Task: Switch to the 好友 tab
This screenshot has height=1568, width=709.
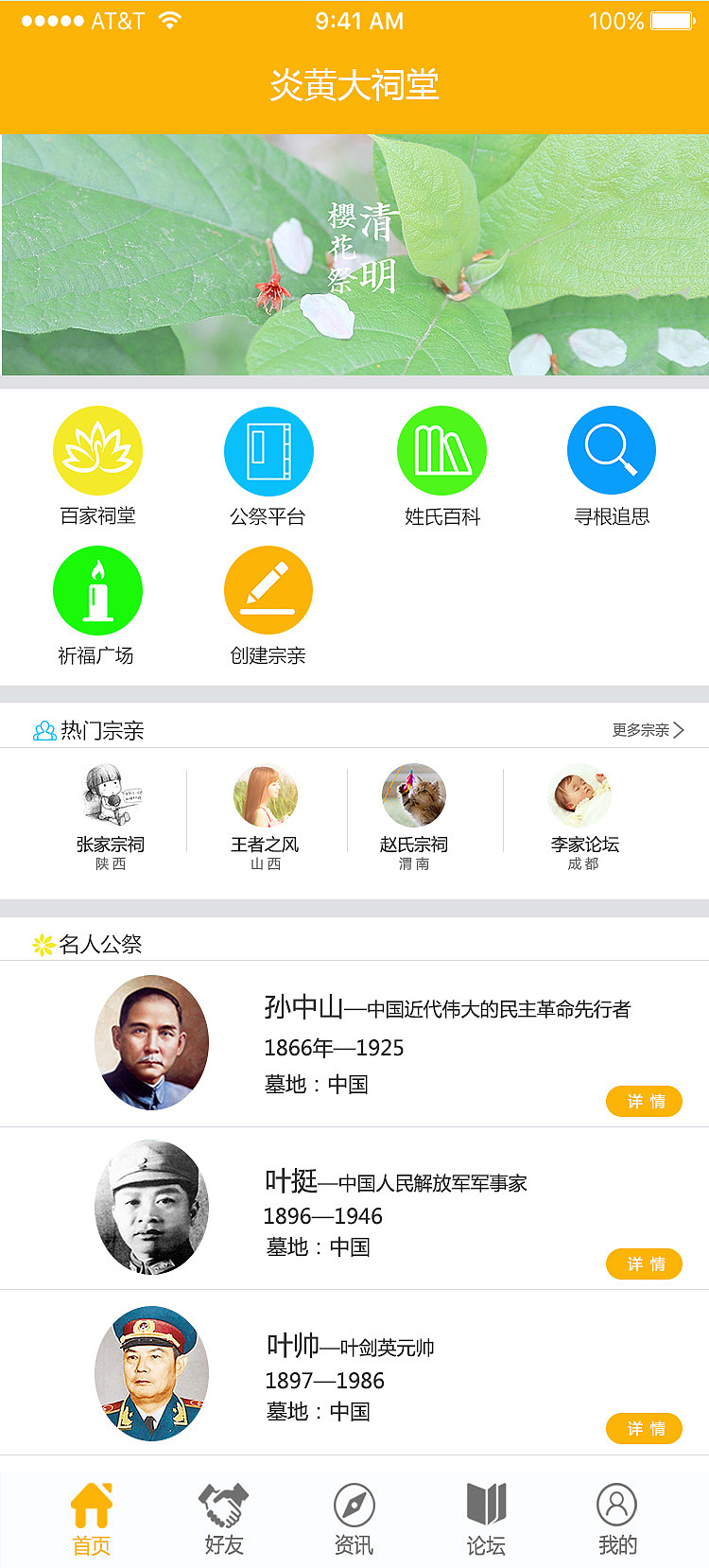Action: coord(223,1519)
